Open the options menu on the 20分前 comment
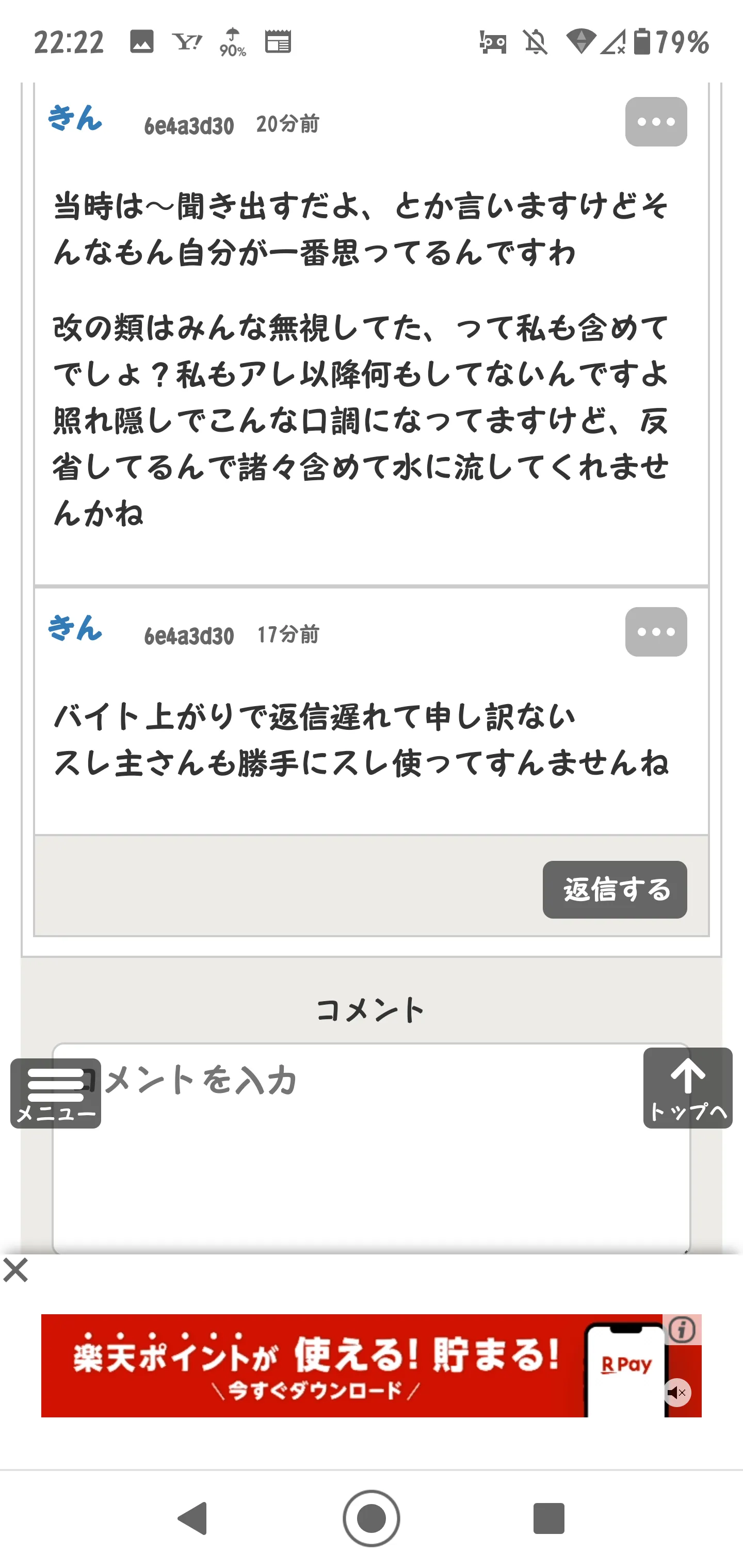Viewport: 743px width, 1568px height. [x=656, y=122]
